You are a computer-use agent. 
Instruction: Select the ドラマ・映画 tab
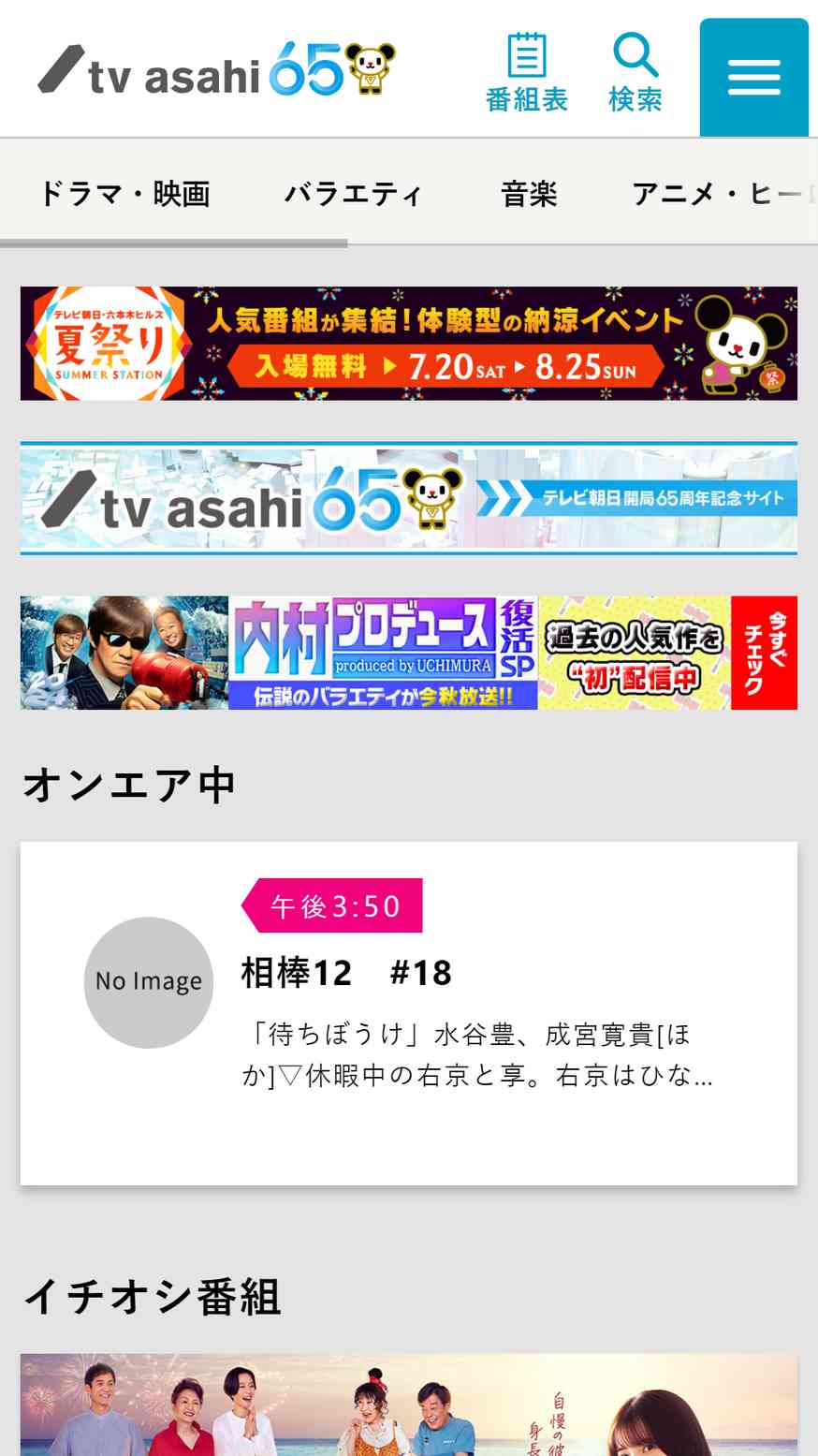(124, 194)
